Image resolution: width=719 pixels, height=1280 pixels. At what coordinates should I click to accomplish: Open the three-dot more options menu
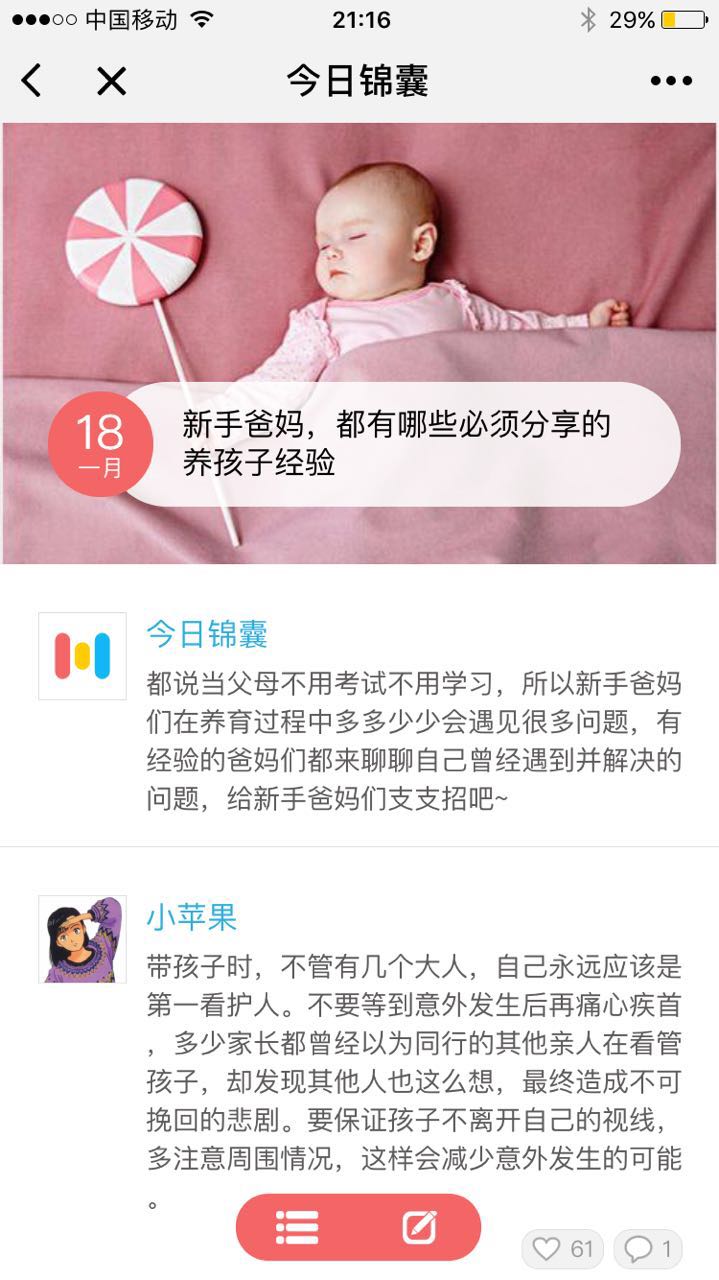671,81
